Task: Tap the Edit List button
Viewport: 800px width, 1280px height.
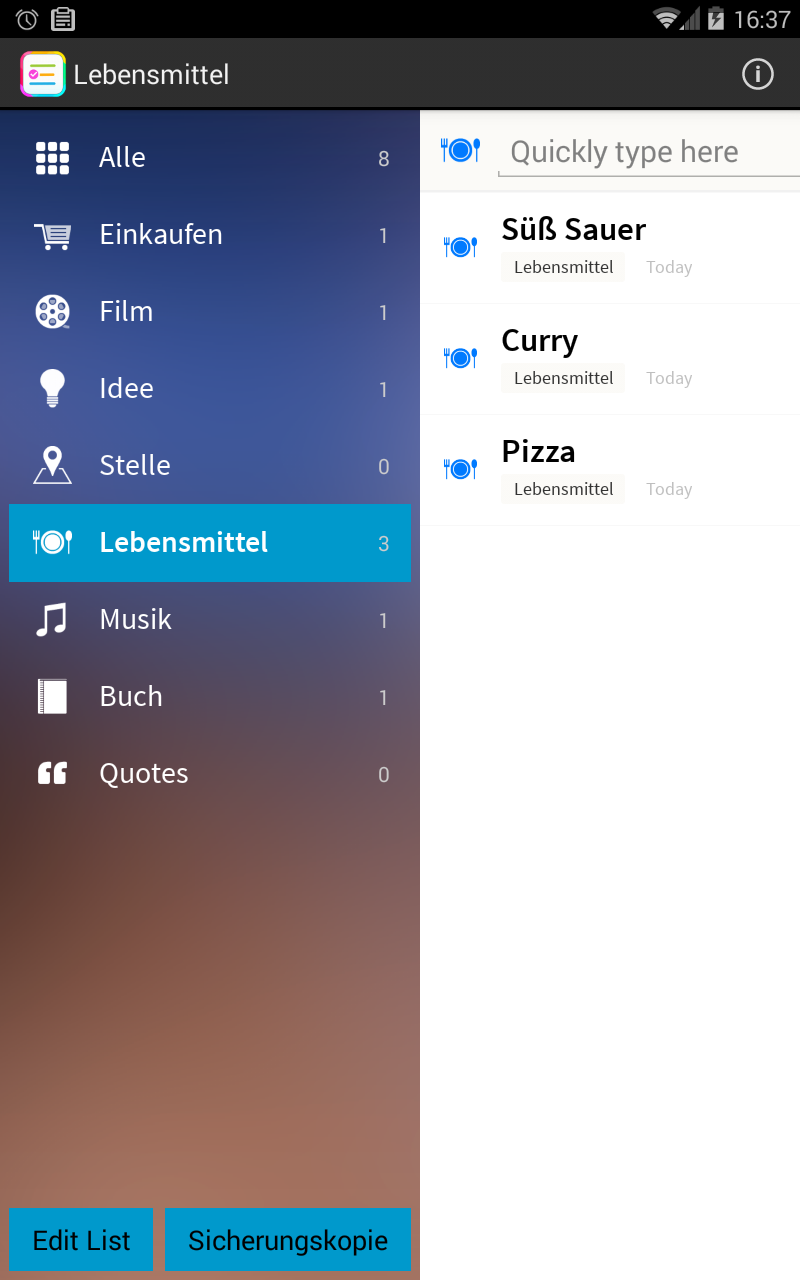Action: 81,1240
